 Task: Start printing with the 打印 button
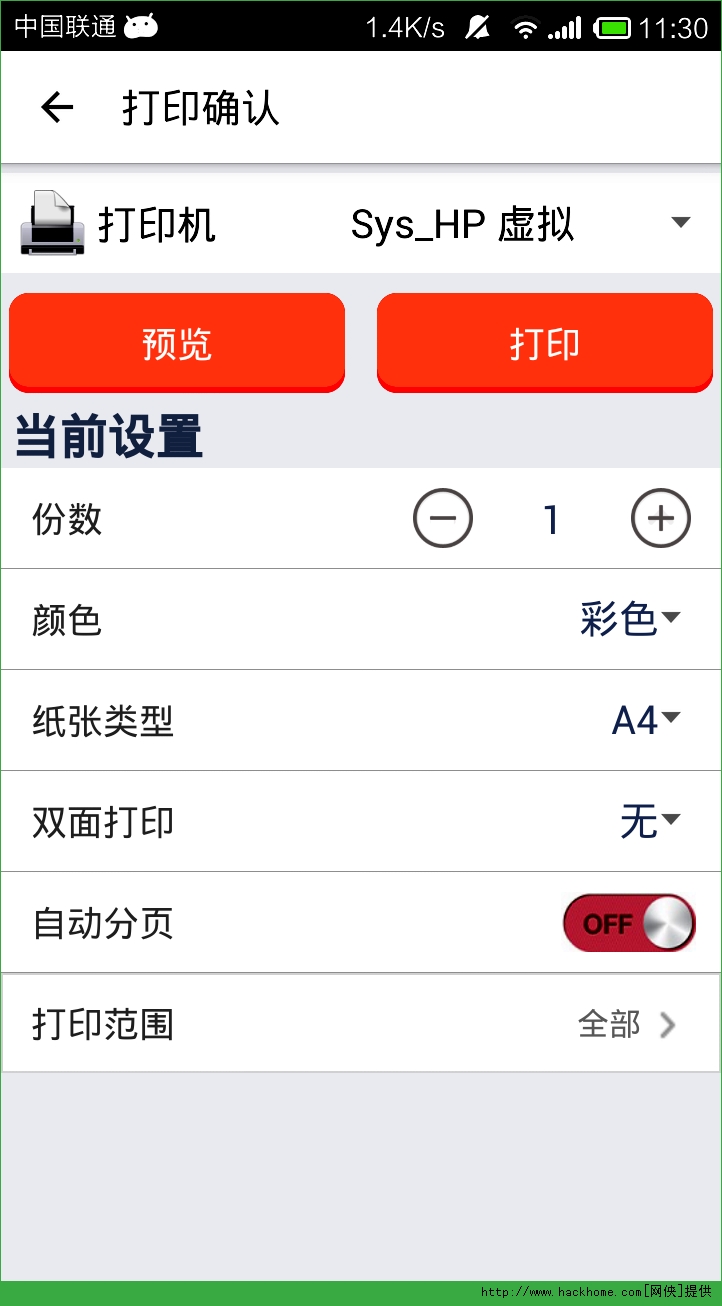click(545, 343)
